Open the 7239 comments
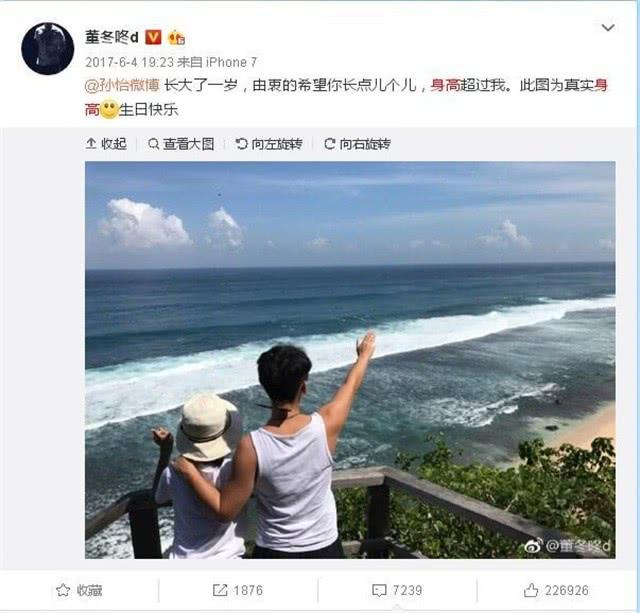Image resolution: width=640 pixels, height=613 pixels. tap(397, 590)
